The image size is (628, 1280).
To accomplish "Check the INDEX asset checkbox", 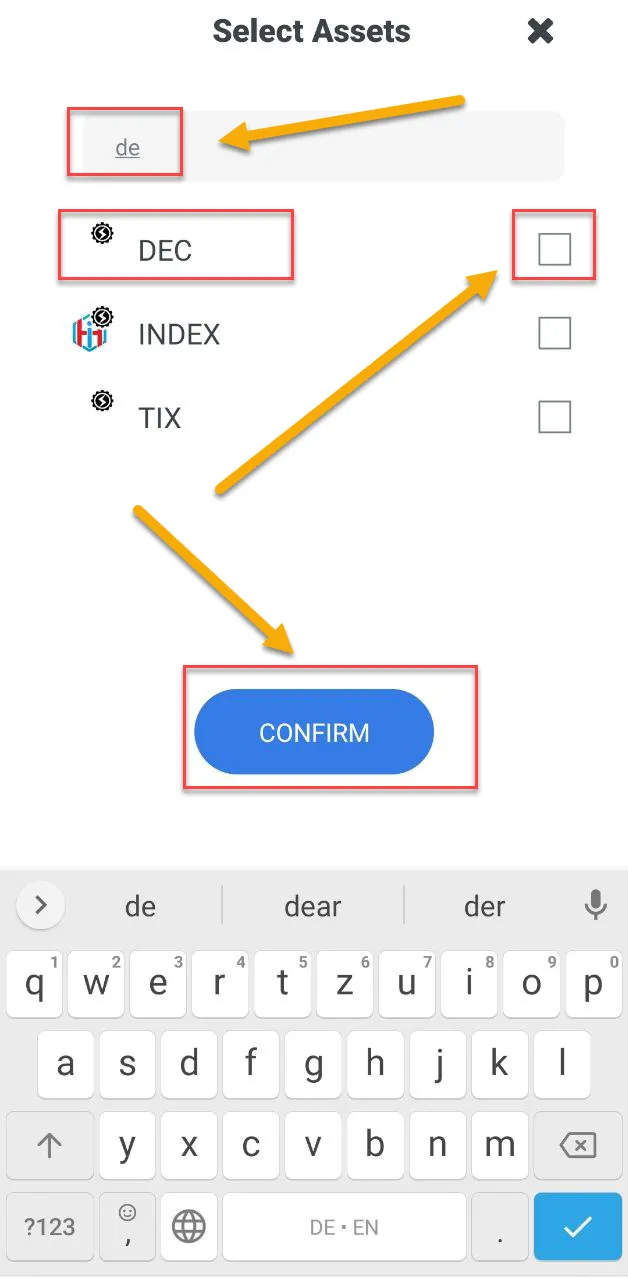I will click(554, 333).
